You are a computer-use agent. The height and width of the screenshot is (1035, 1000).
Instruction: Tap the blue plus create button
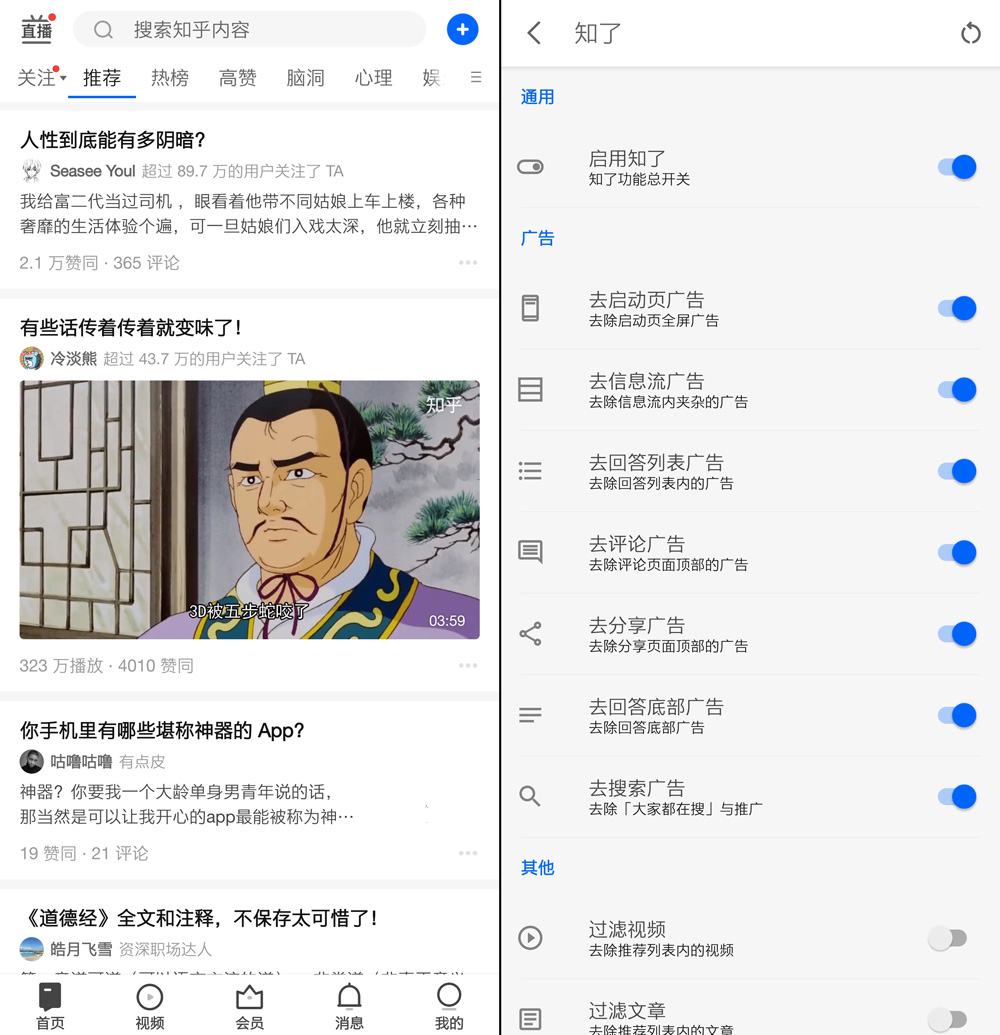462,30
